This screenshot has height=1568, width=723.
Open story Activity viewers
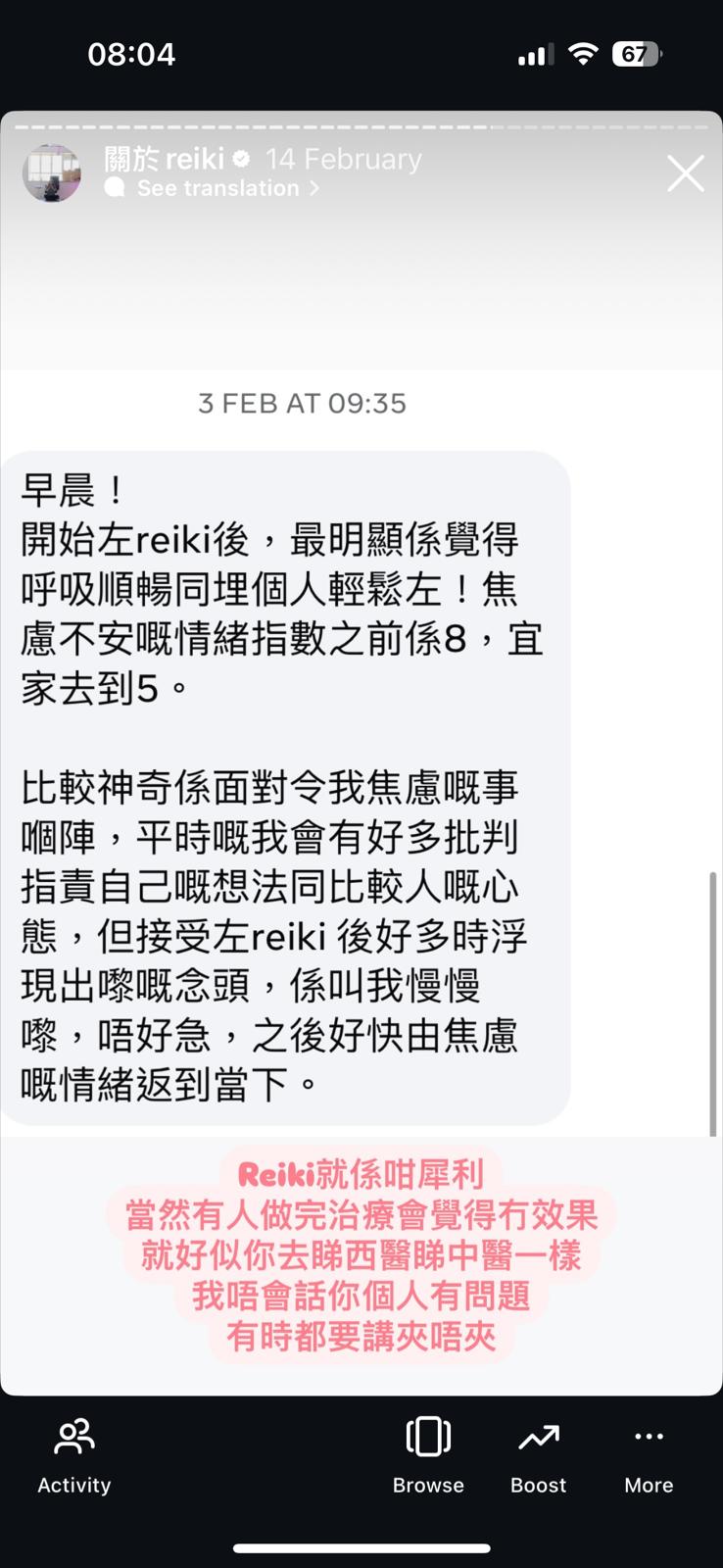coord(74,1455)
